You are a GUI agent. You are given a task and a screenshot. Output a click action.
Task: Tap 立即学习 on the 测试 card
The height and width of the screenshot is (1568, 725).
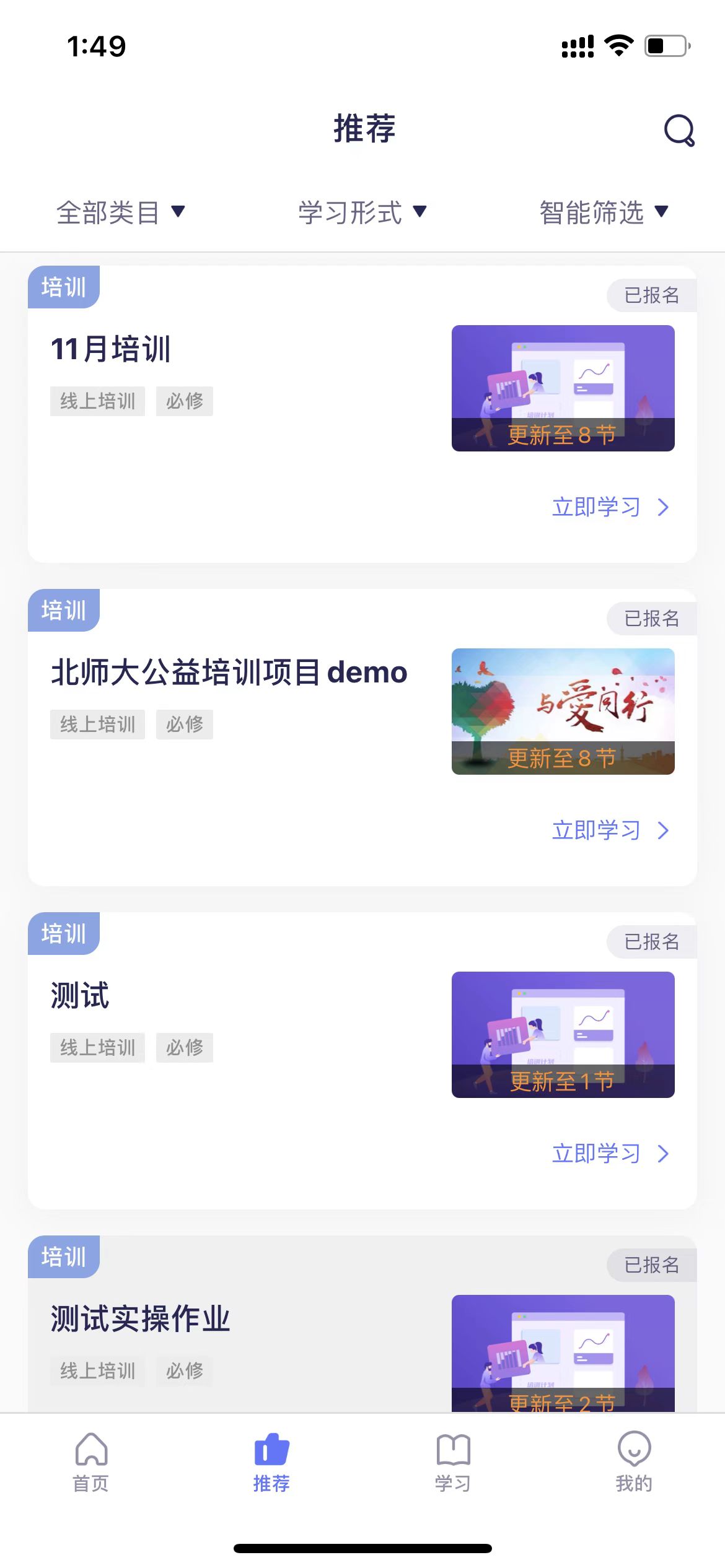[610, 1154]
